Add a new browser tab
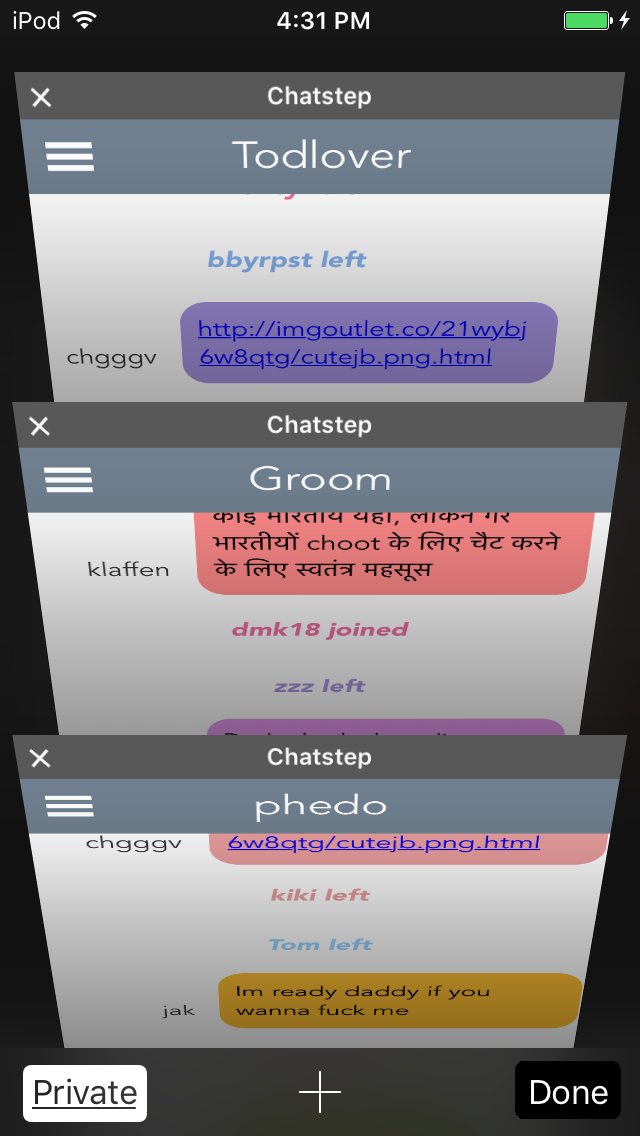This screenshot has width=640, height=1136. 320,1093
